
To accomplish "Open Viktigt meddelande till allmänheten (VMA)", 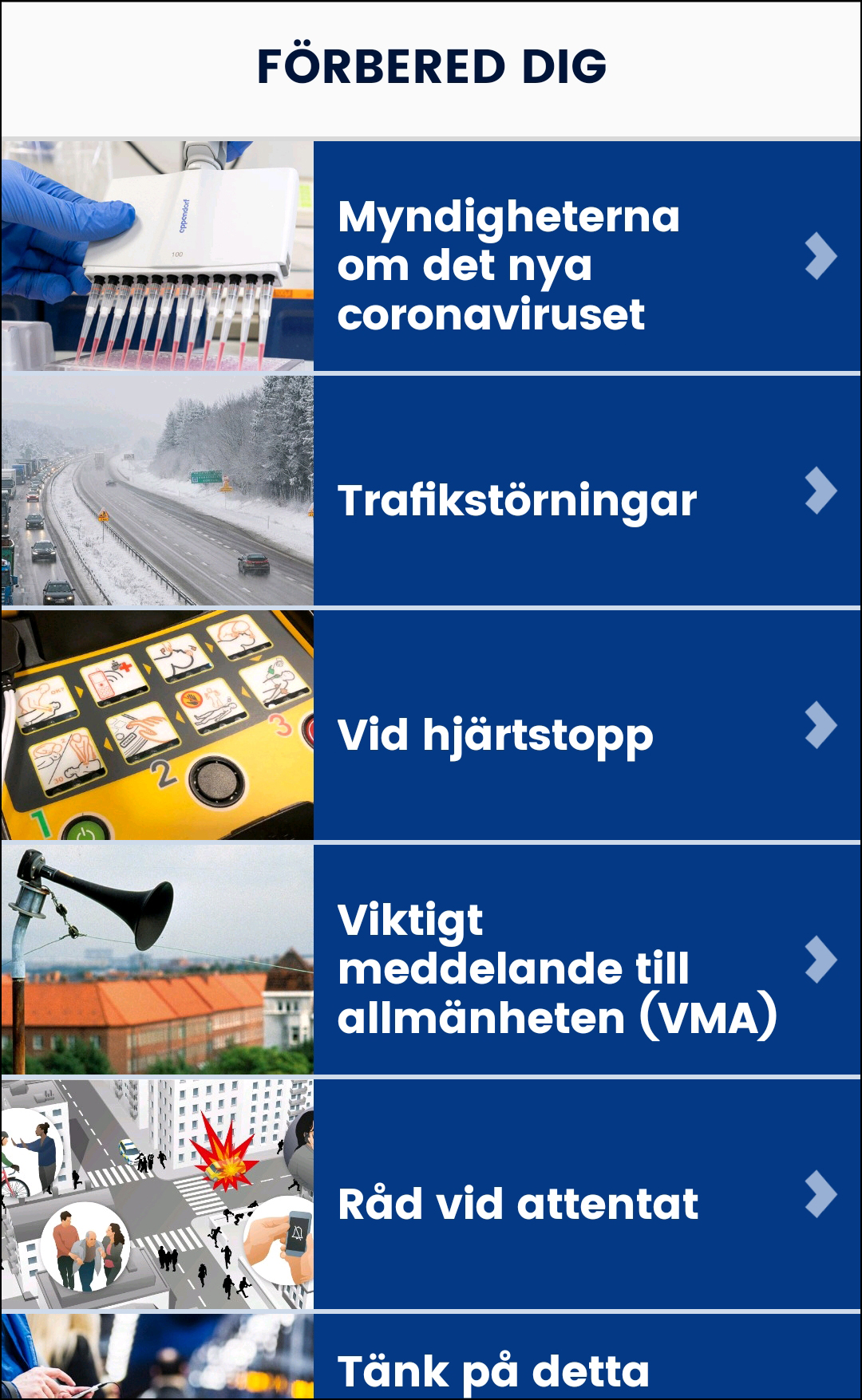I will click(431, 960).
